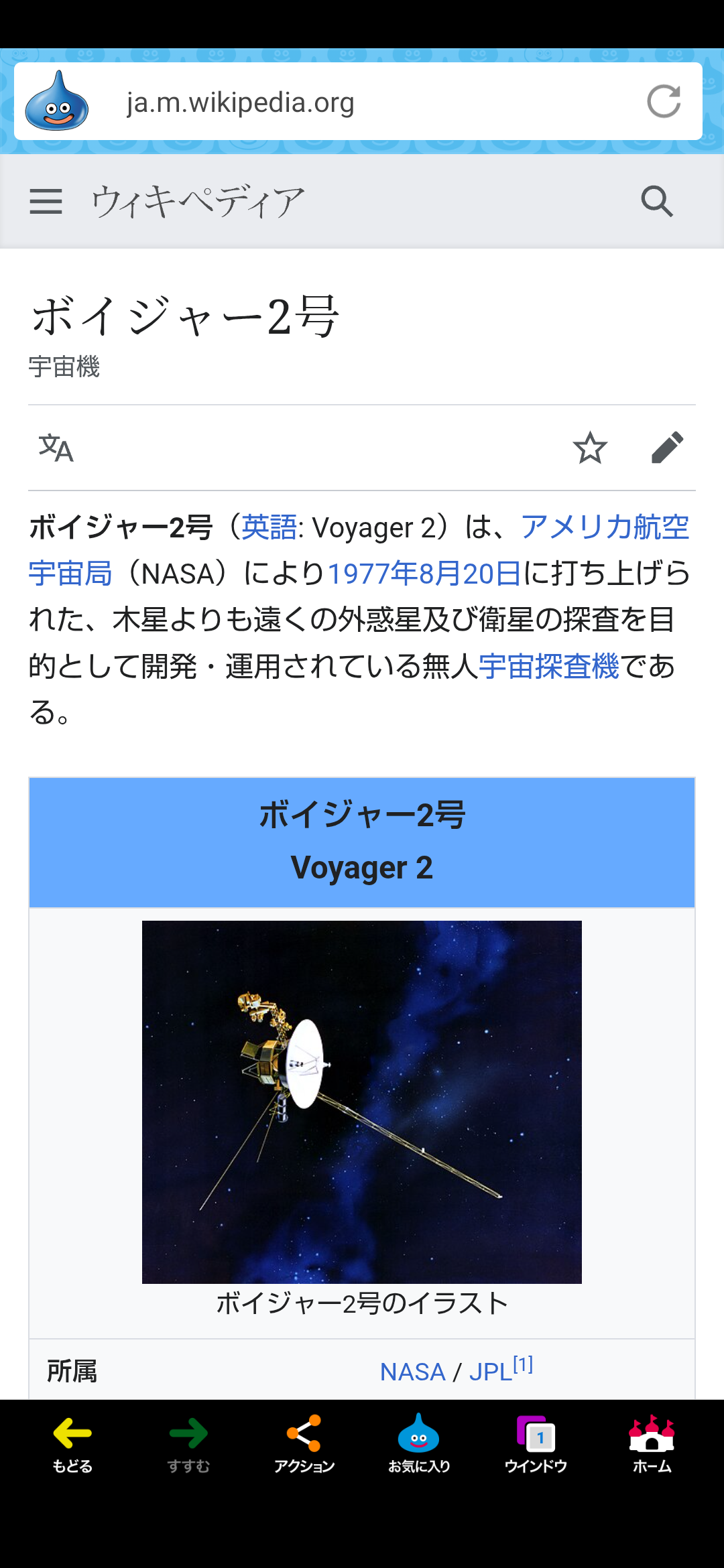This screenshot has height=1568, width=724.
Task: Follow the NASA link in infobox
Action: point(412,1372)
